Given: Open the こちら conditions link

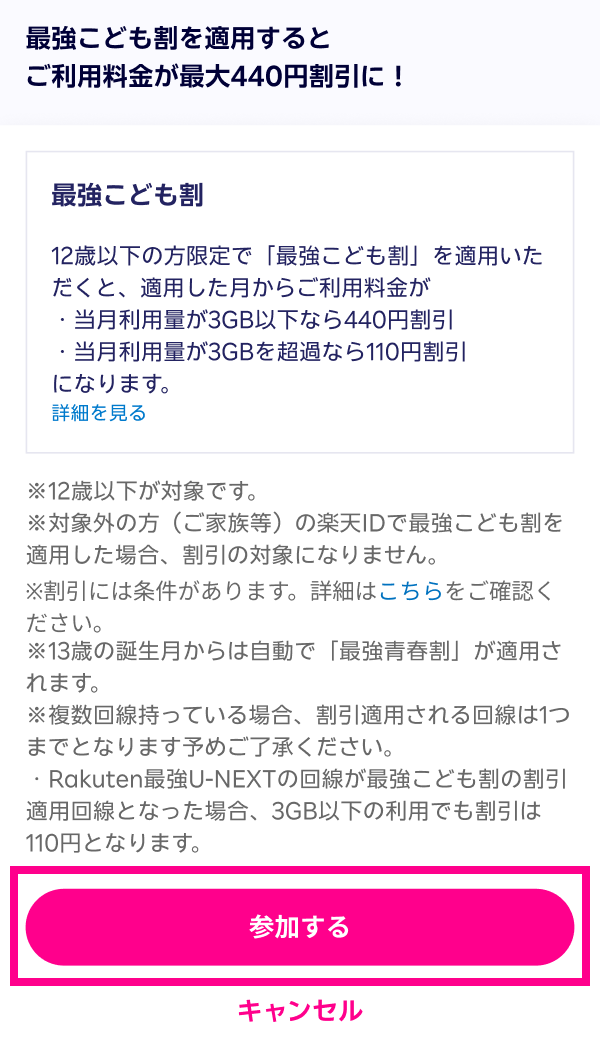Looking at the screenshot, I should click(411, 592).
